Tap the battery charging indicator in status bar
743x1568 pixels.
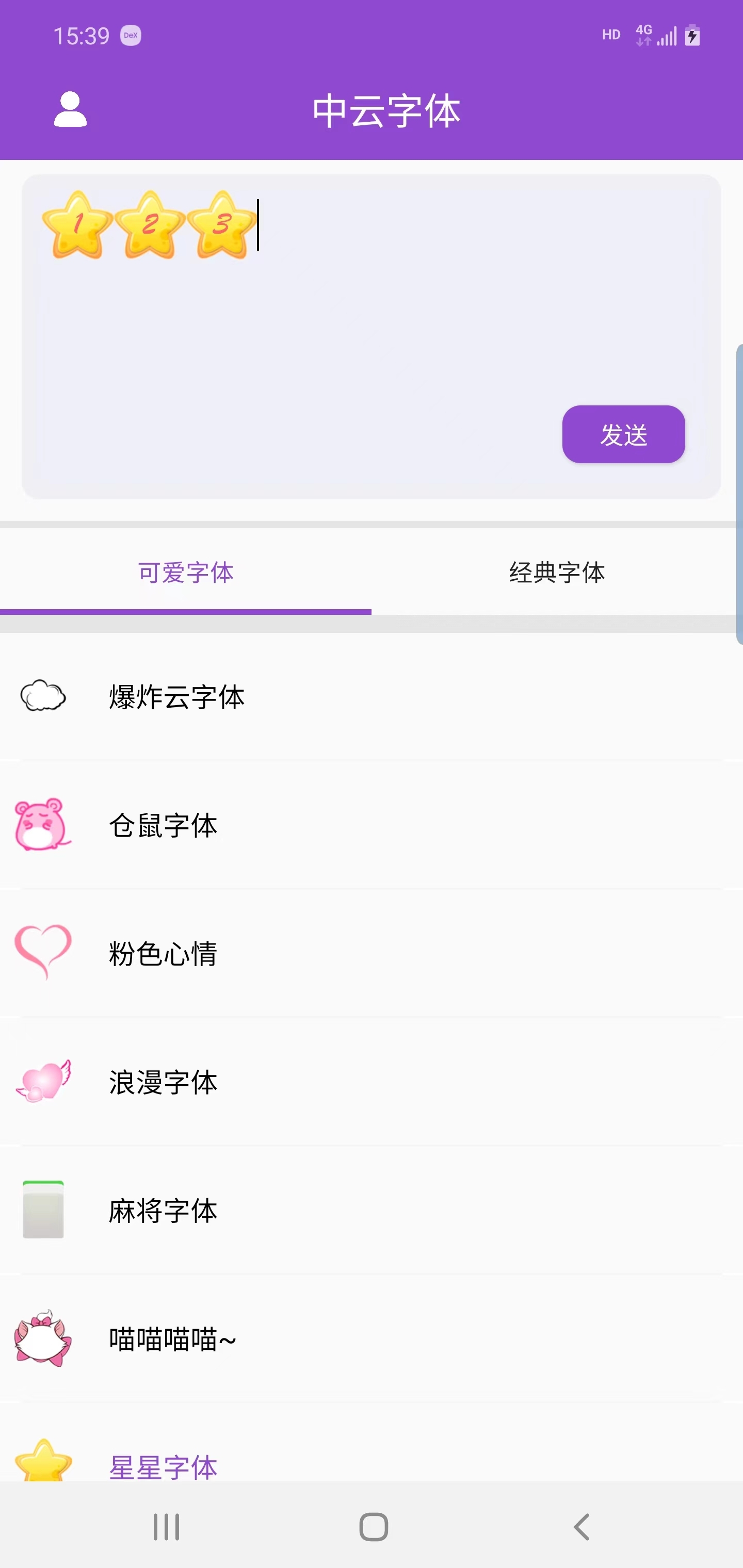692,35
